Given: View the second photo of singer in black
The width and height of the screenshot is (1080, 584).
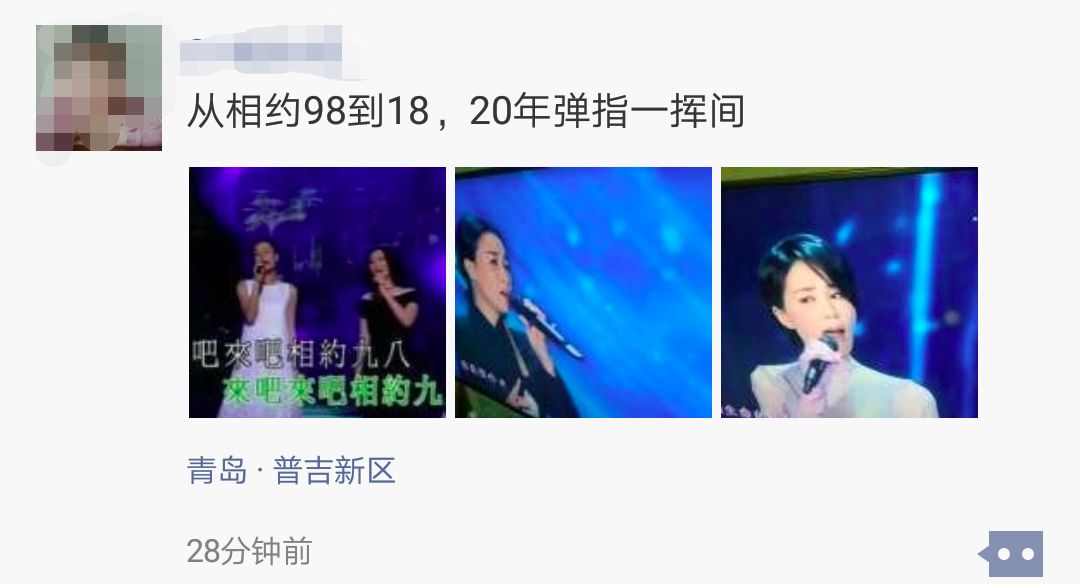Looking at the screenshot, I should point(583,292).
